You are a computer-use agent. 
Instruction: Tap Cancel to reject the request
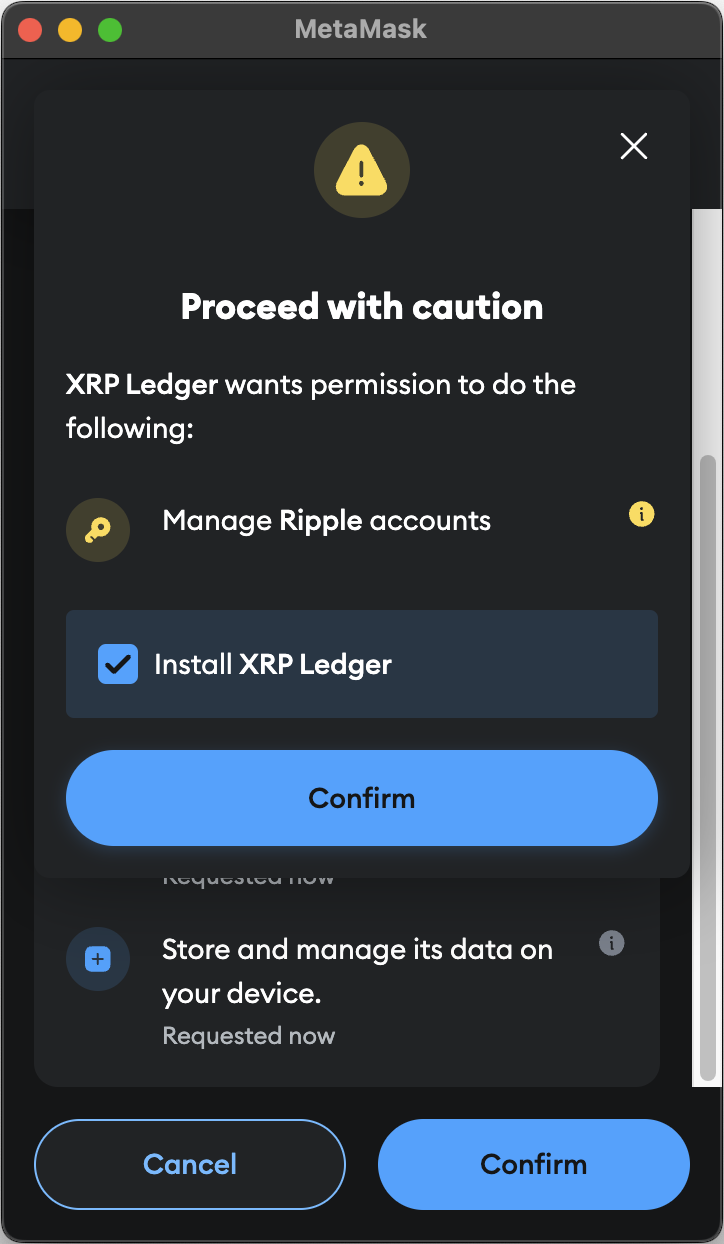(190, 1164)
